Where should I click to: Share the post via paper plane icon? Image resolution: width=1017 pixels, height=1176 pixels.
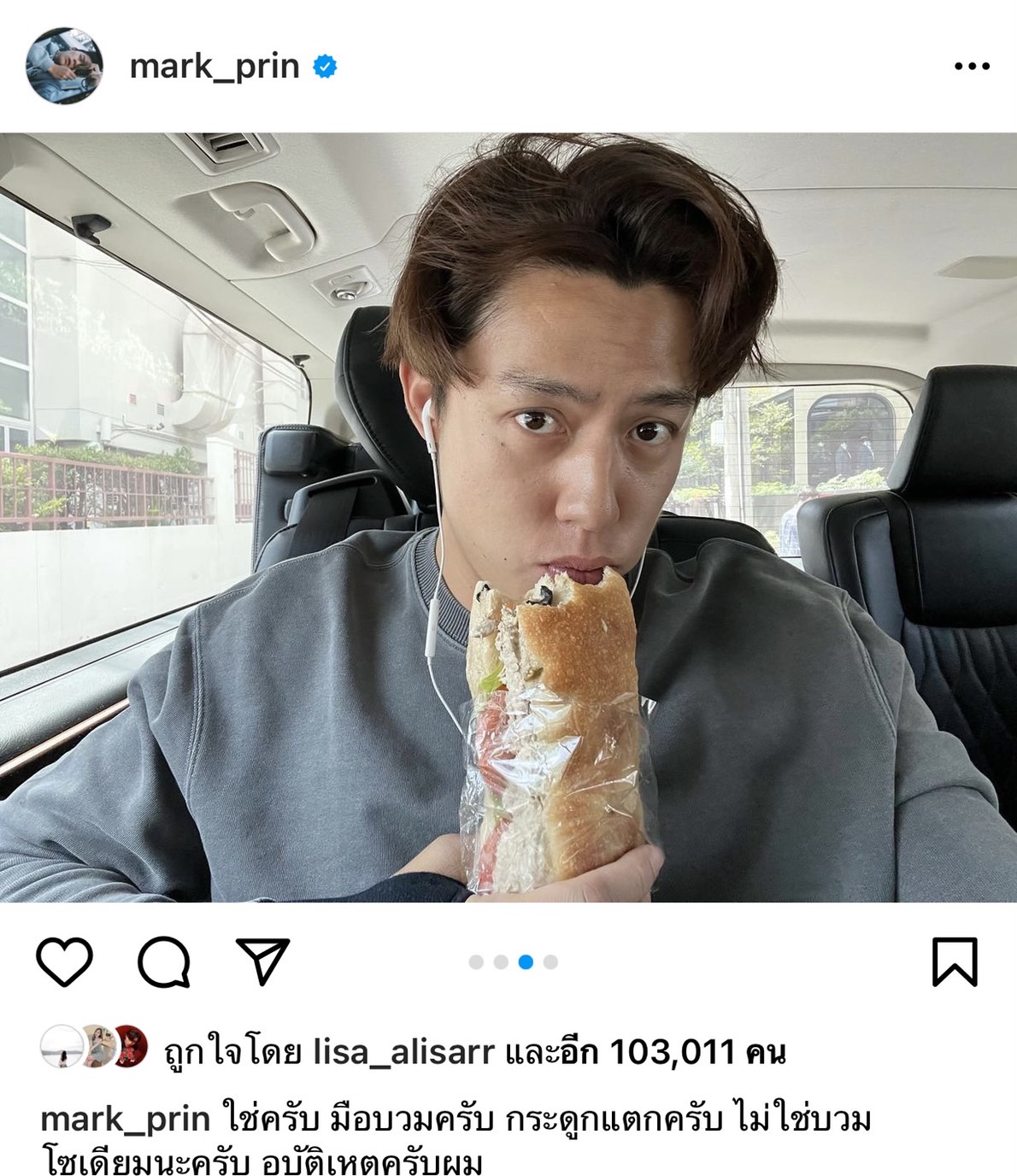point(262,961)
